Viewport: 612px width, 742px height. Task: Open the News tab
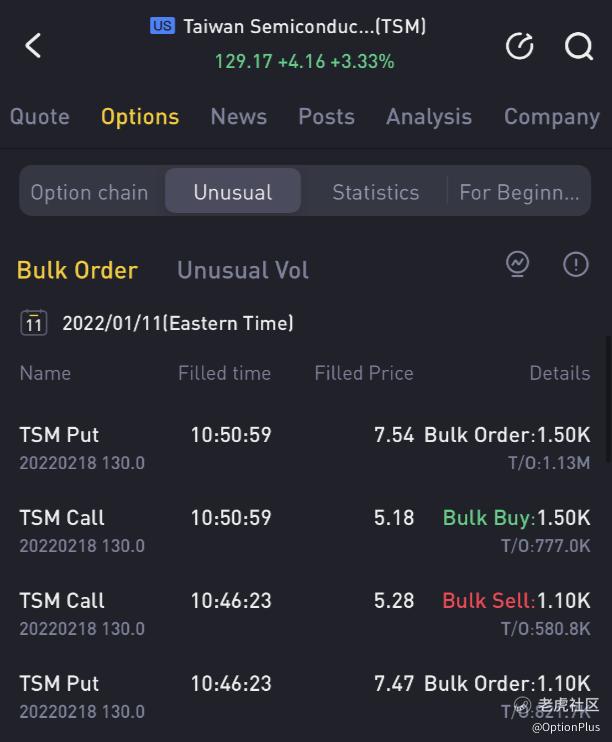tap(238, 117)
